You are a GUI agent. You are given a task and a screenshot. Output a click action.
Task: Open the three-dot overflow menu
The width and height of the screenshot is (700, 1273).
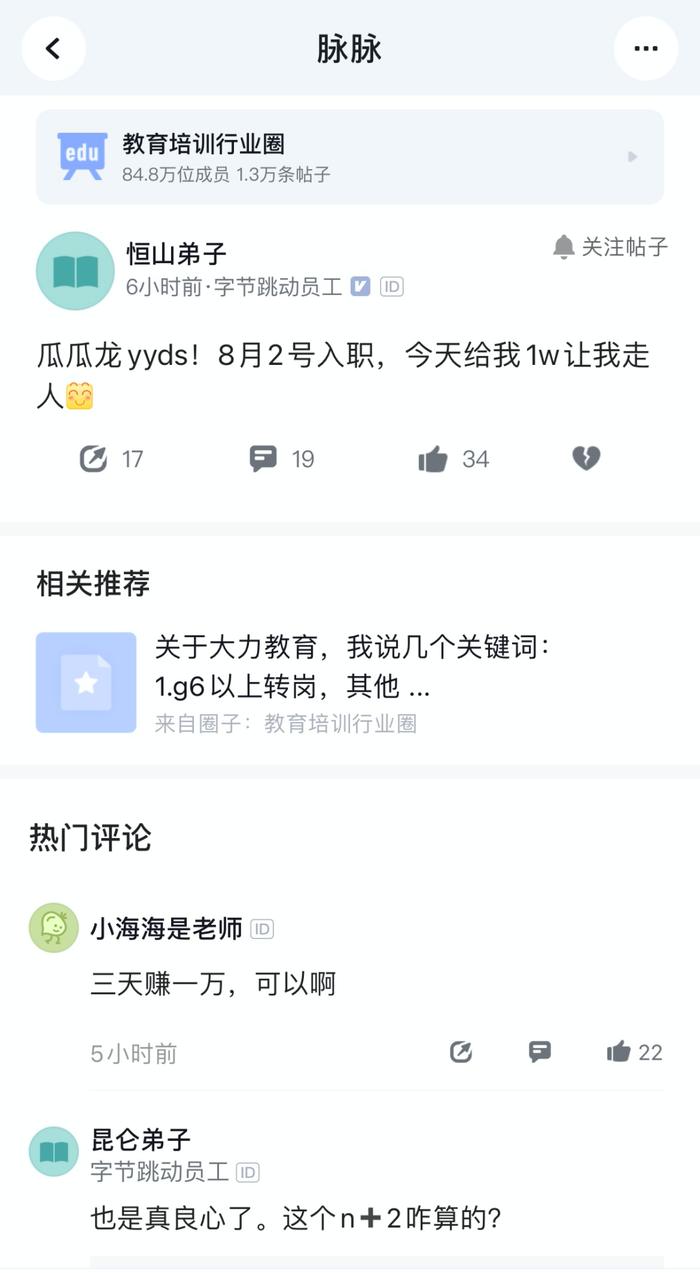[x=646, y=48]
